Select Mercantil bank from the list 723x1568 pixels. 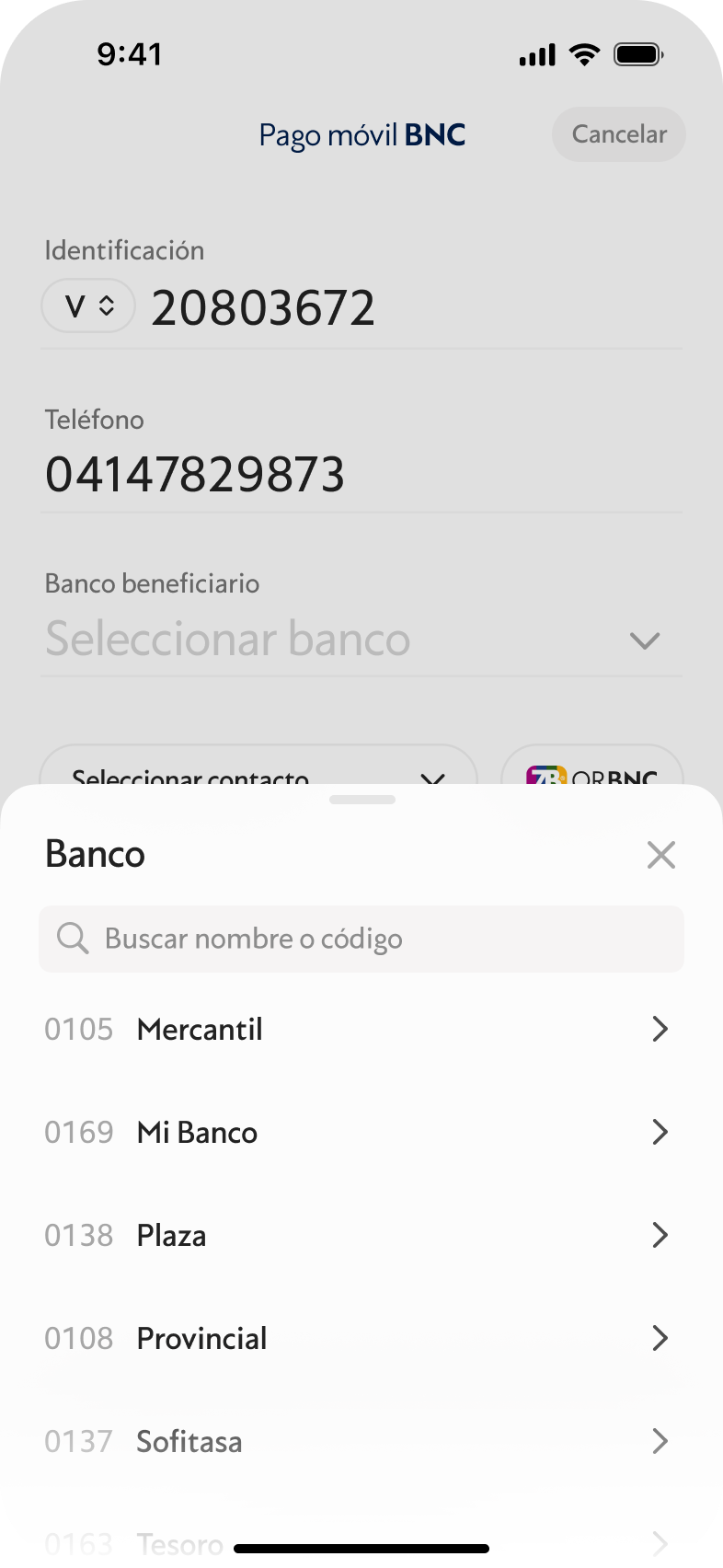(x=361, y=1029)
